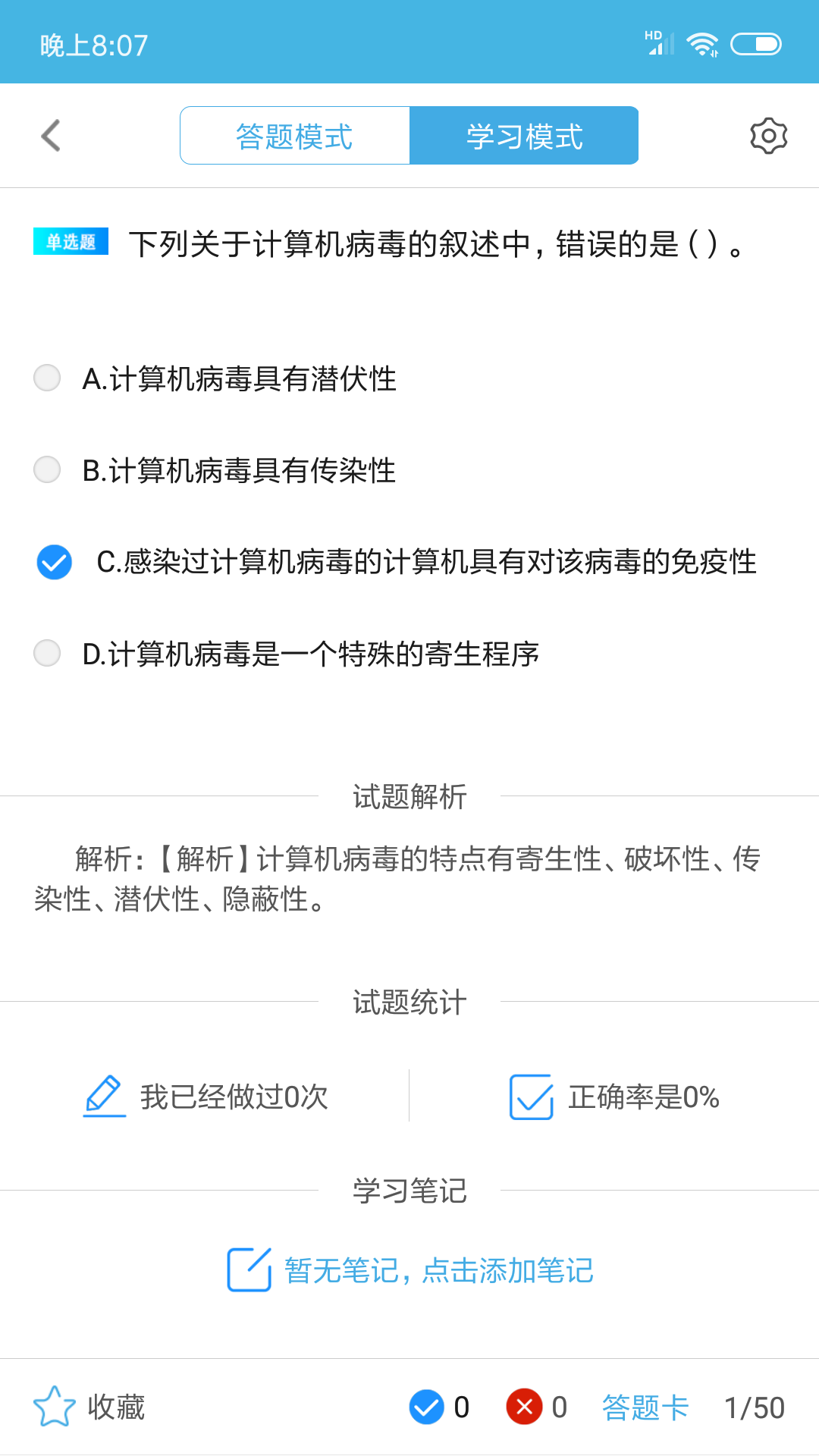Switch to 学习模式 tab
This screenshot has height=1456, width=819.
(525, 135)
